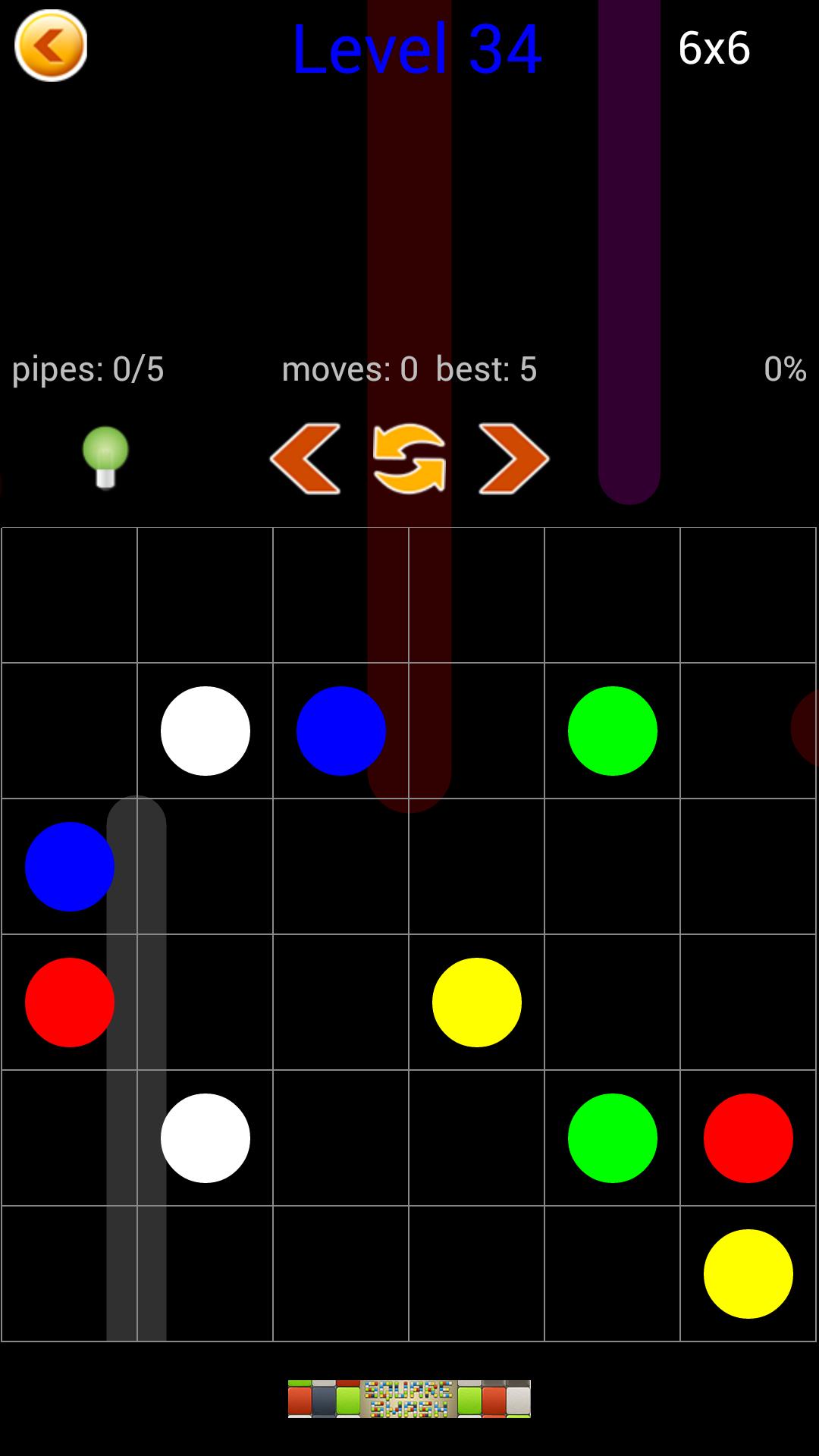Open the Square Super ad banner
The image size is (819, 1456).
click(409, 1398)
